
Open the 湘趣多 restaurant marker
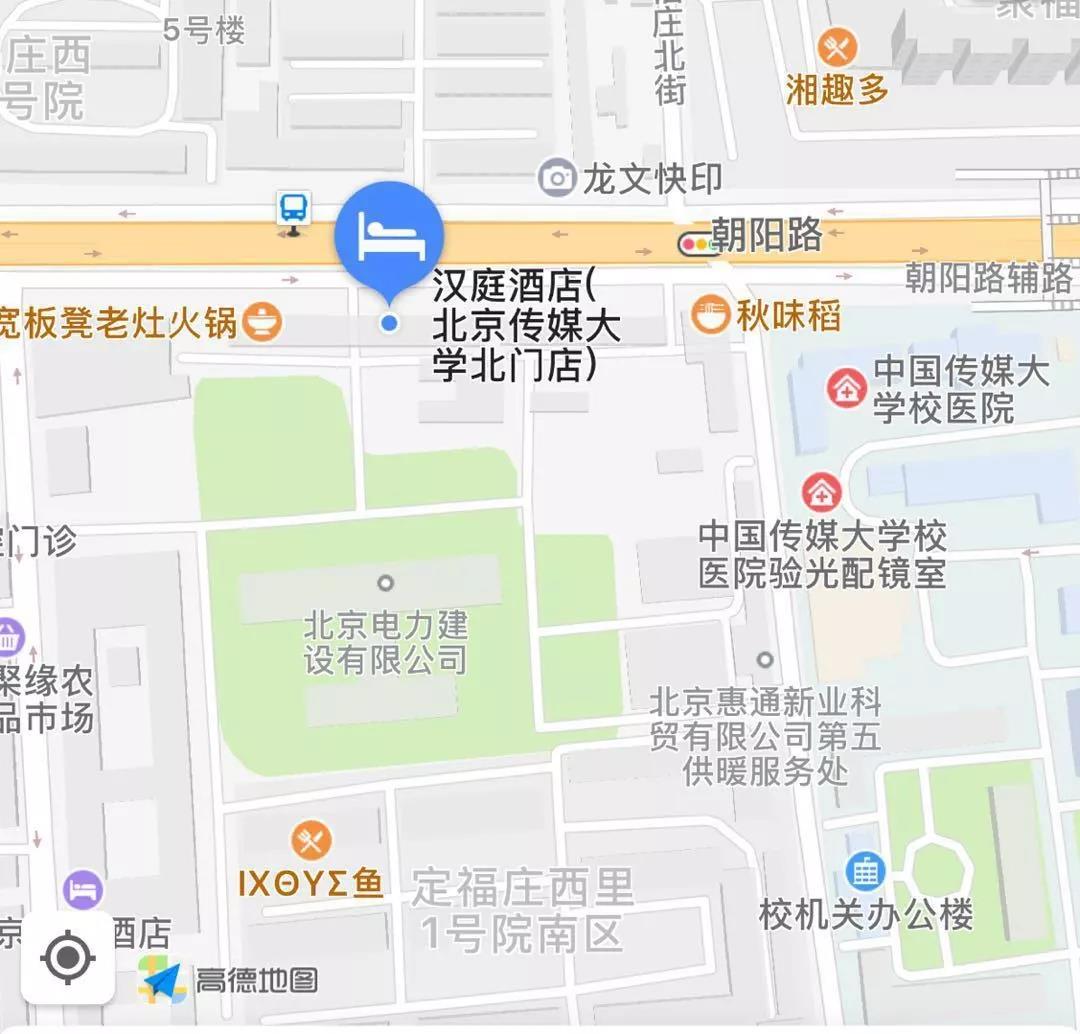click(x=837, y=46)
